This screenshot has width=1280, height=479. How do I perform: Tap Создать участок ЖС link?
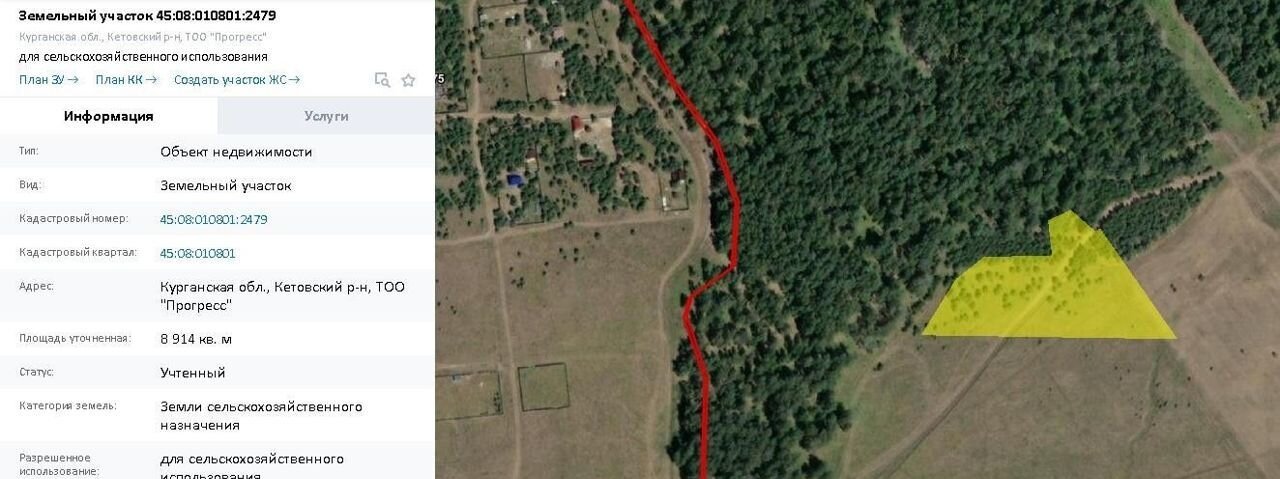tap(236, 80)
